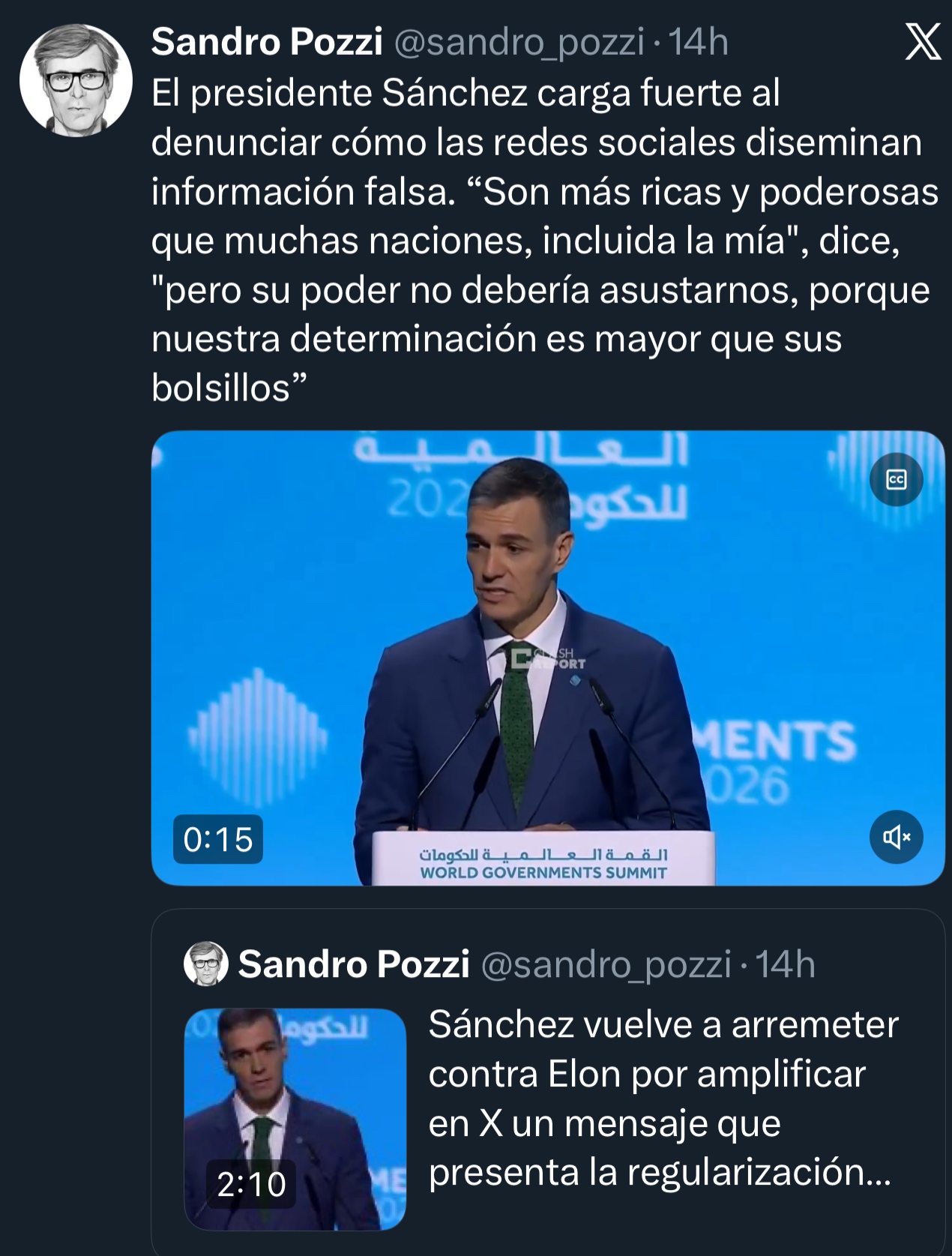The height and width of the screenshot is (1256, 952).
Task: Play the World Governments Summit video
Action: click(547, 658)
